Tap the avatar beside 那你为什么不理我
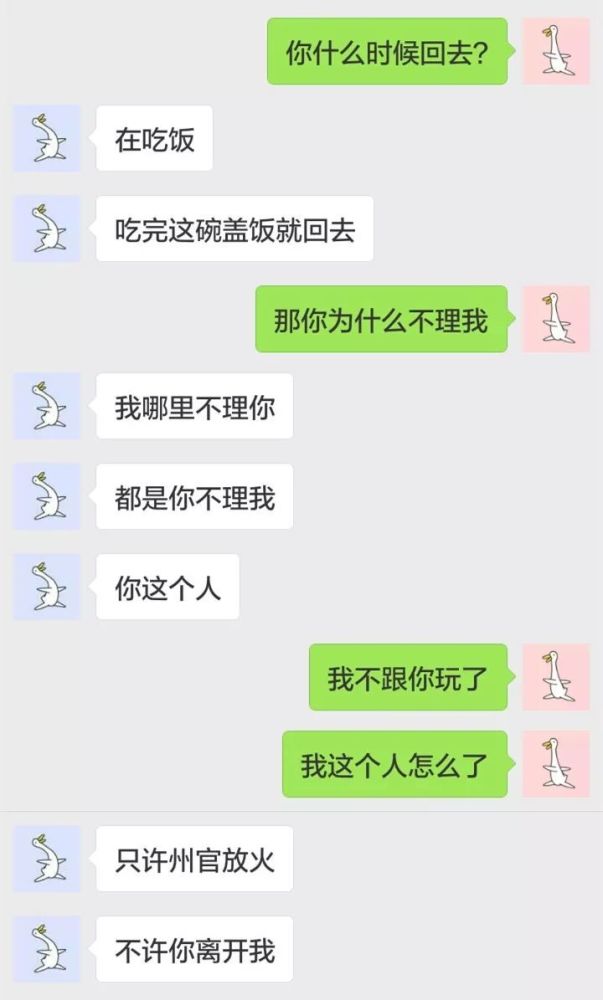Screen dimensions: 603x1000 coord(556,319)
